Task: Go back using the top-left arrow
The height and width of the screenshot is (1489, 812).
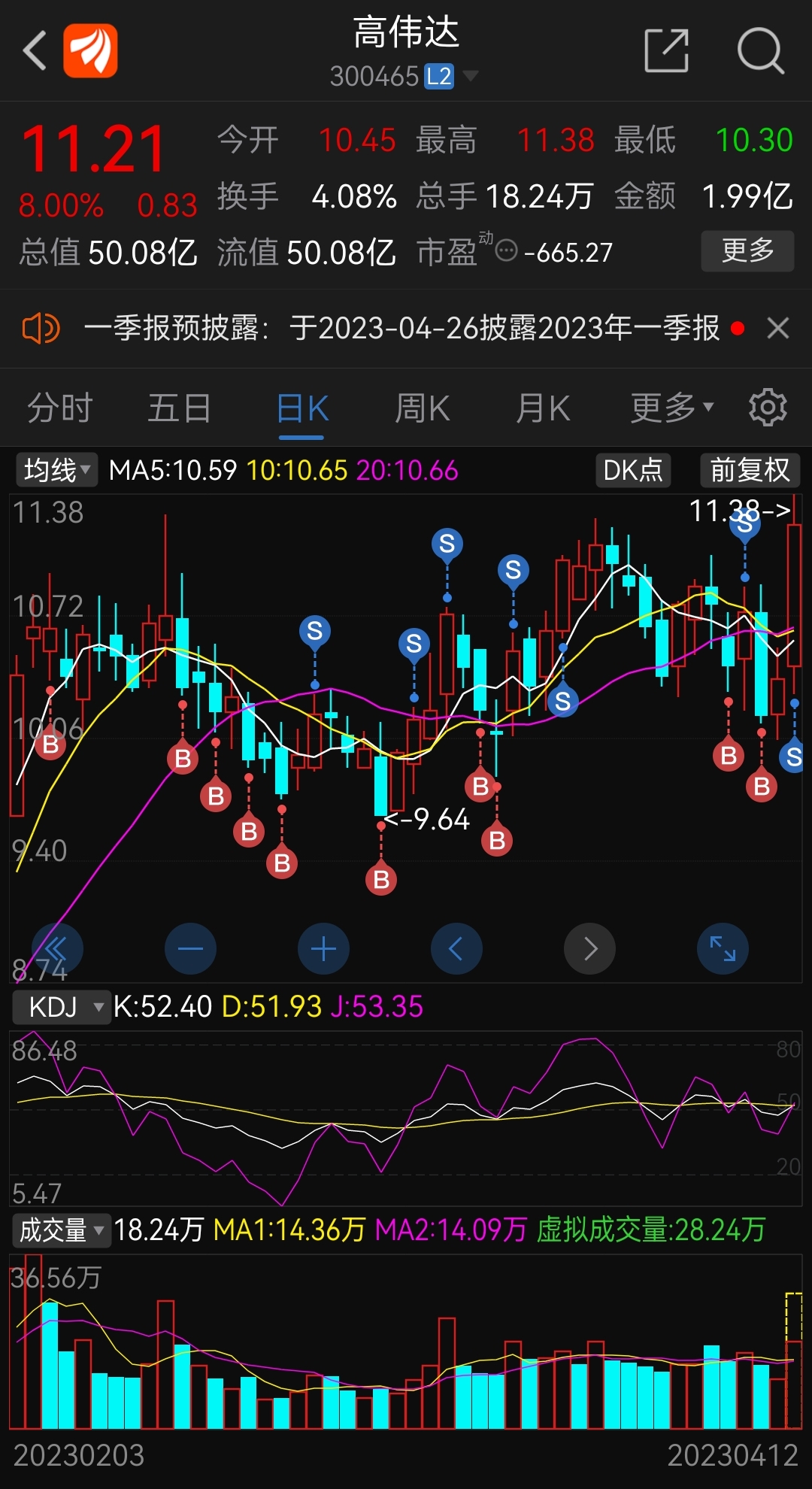Action: 35,51
